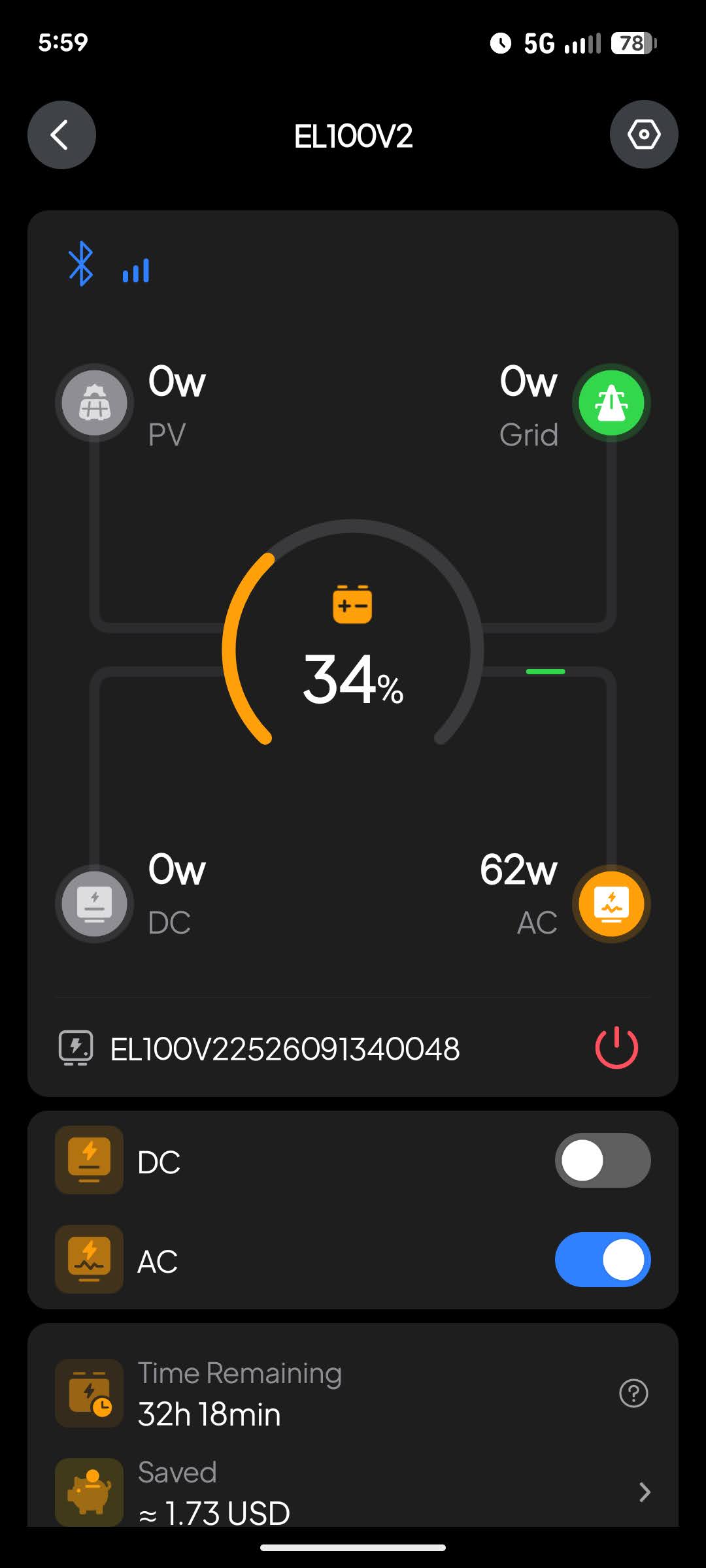Tap the PV solar icon
Viewport: 706px width, 1568px height.
click(x=95, y=403)
